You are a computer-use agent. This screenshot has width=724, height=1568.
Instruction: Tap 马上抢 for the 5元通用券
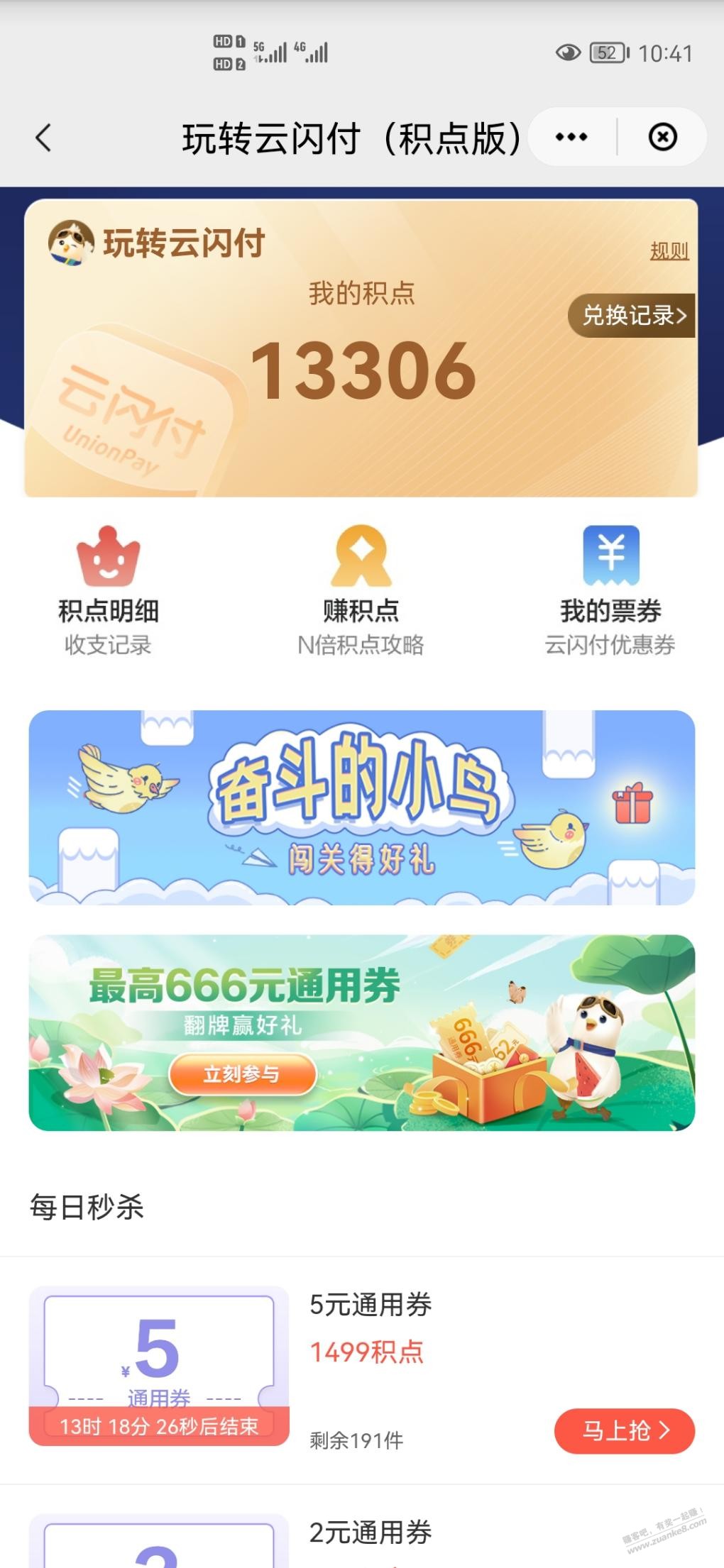624,1430
